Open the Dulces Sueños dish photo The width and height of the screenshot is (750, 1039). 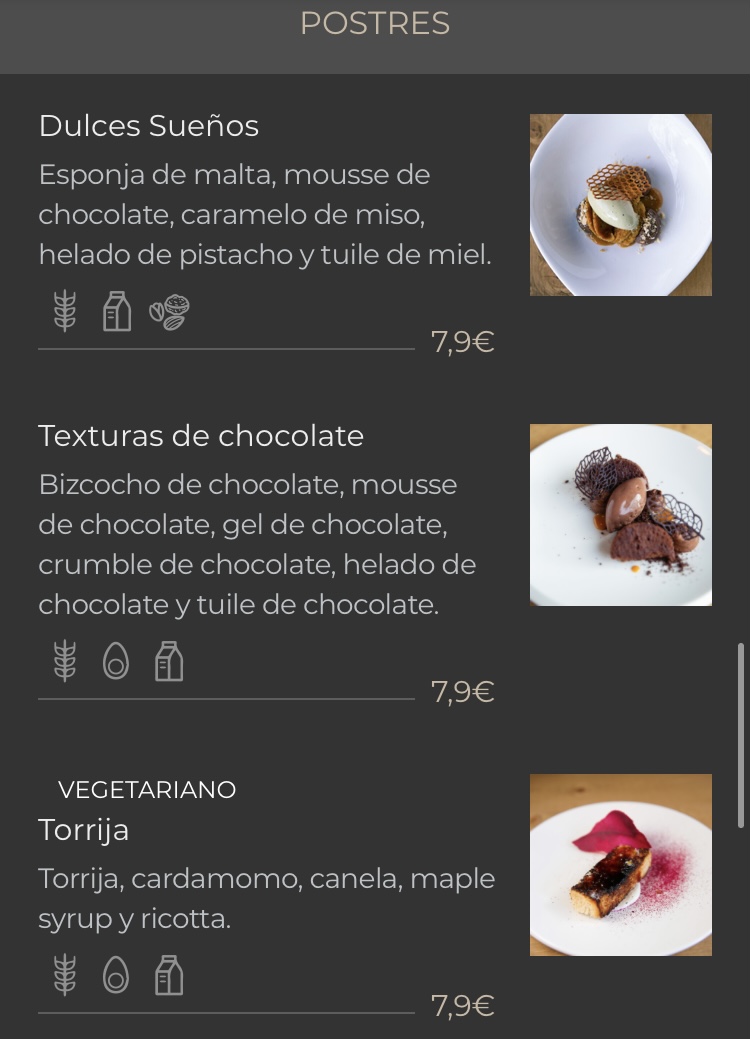(620, 205)
